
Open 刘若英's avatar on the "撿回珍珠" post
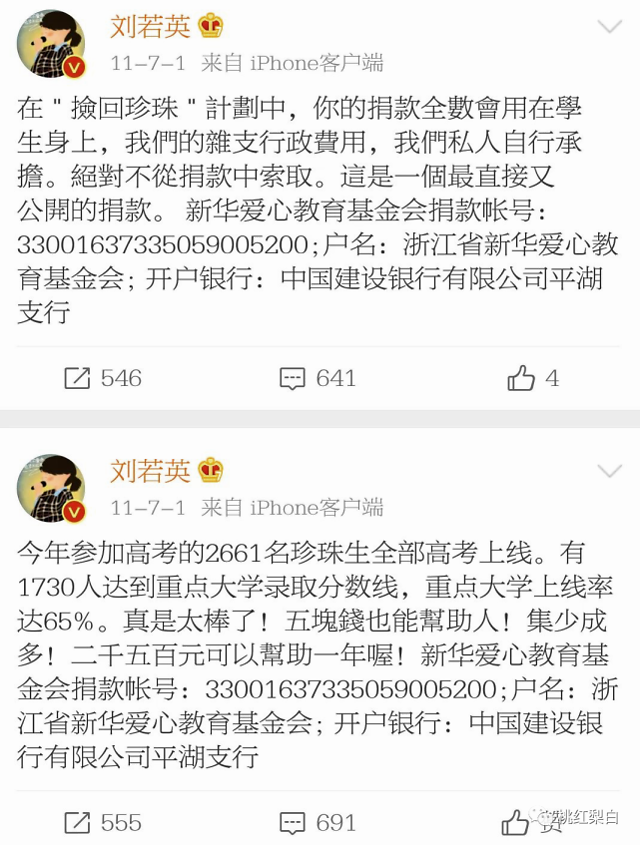pyautogui.click(x=51, y=45)
